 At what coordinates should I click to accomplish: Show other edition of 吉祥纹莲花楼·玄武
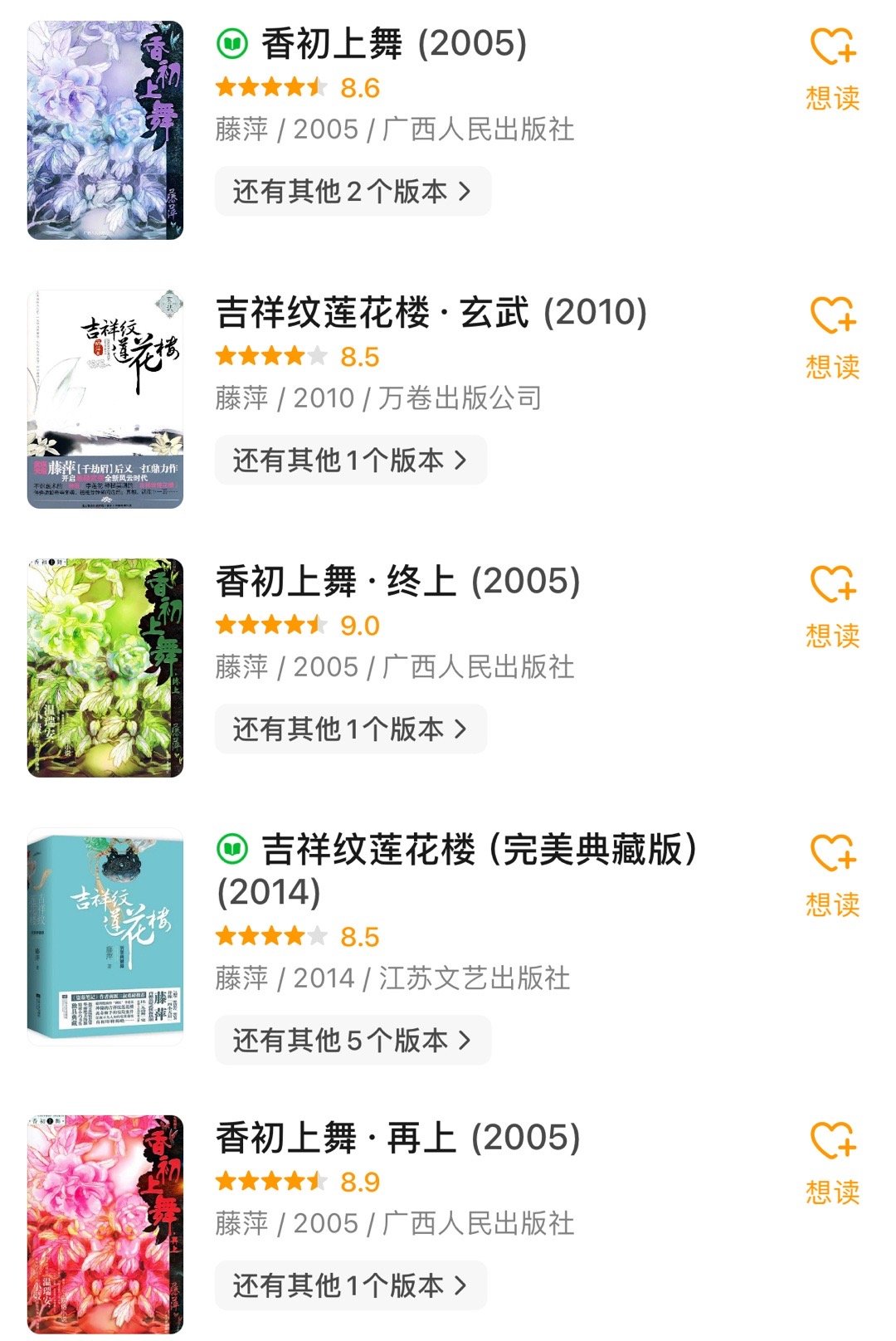coord(350,461)
